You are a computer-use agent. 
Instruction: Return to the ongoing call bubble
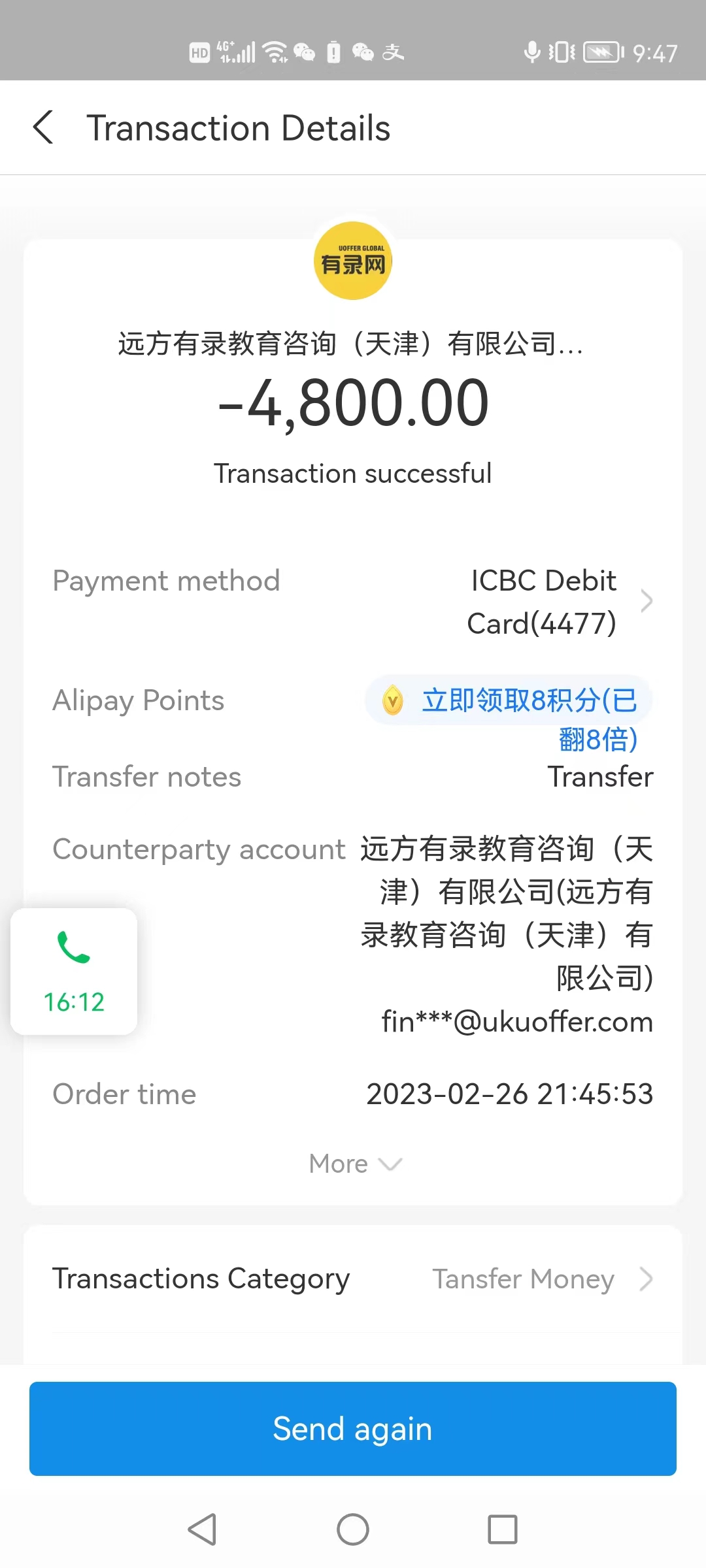(x=74, y=971)
